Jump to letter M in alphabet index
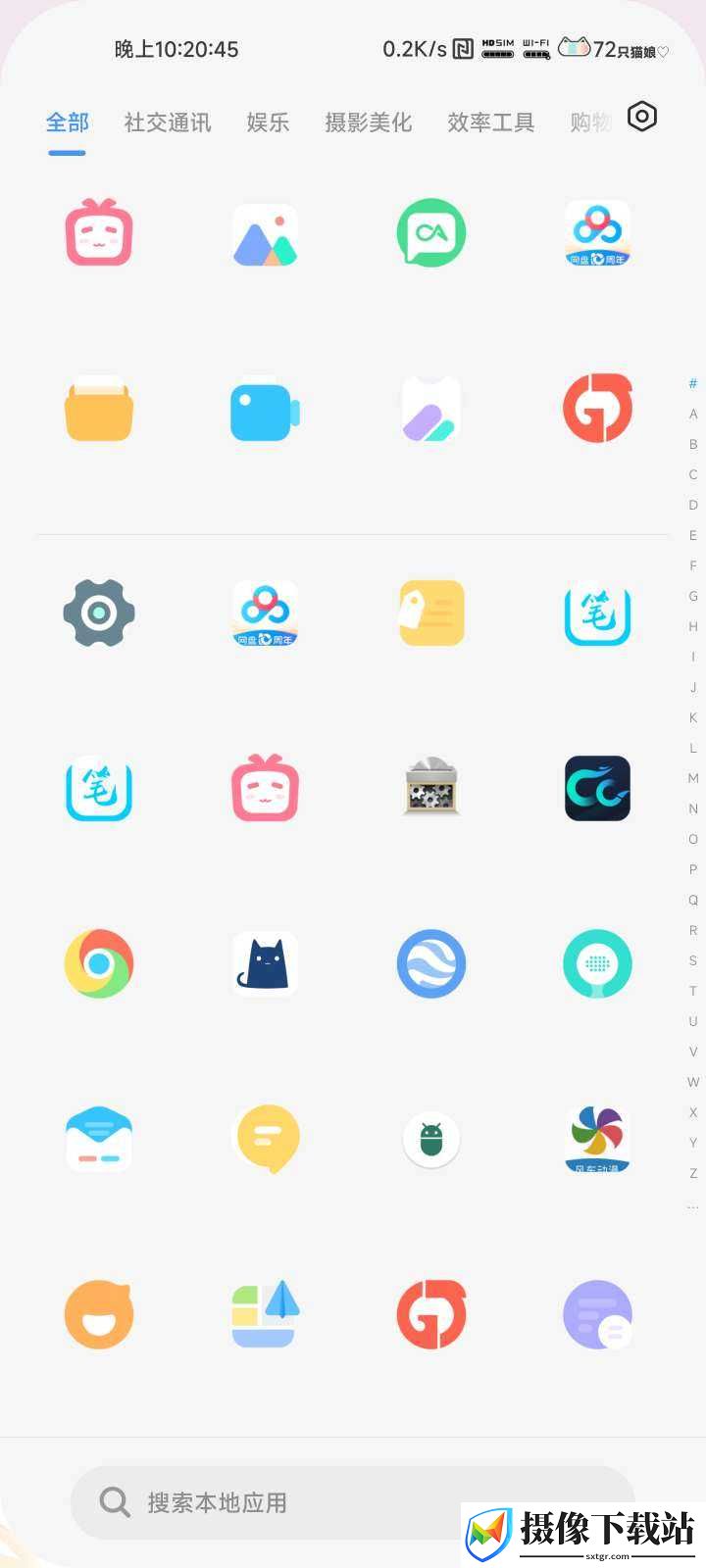The height and width of the screenshot is (1568, 706). pyautogui.click(x=693, y=778)
